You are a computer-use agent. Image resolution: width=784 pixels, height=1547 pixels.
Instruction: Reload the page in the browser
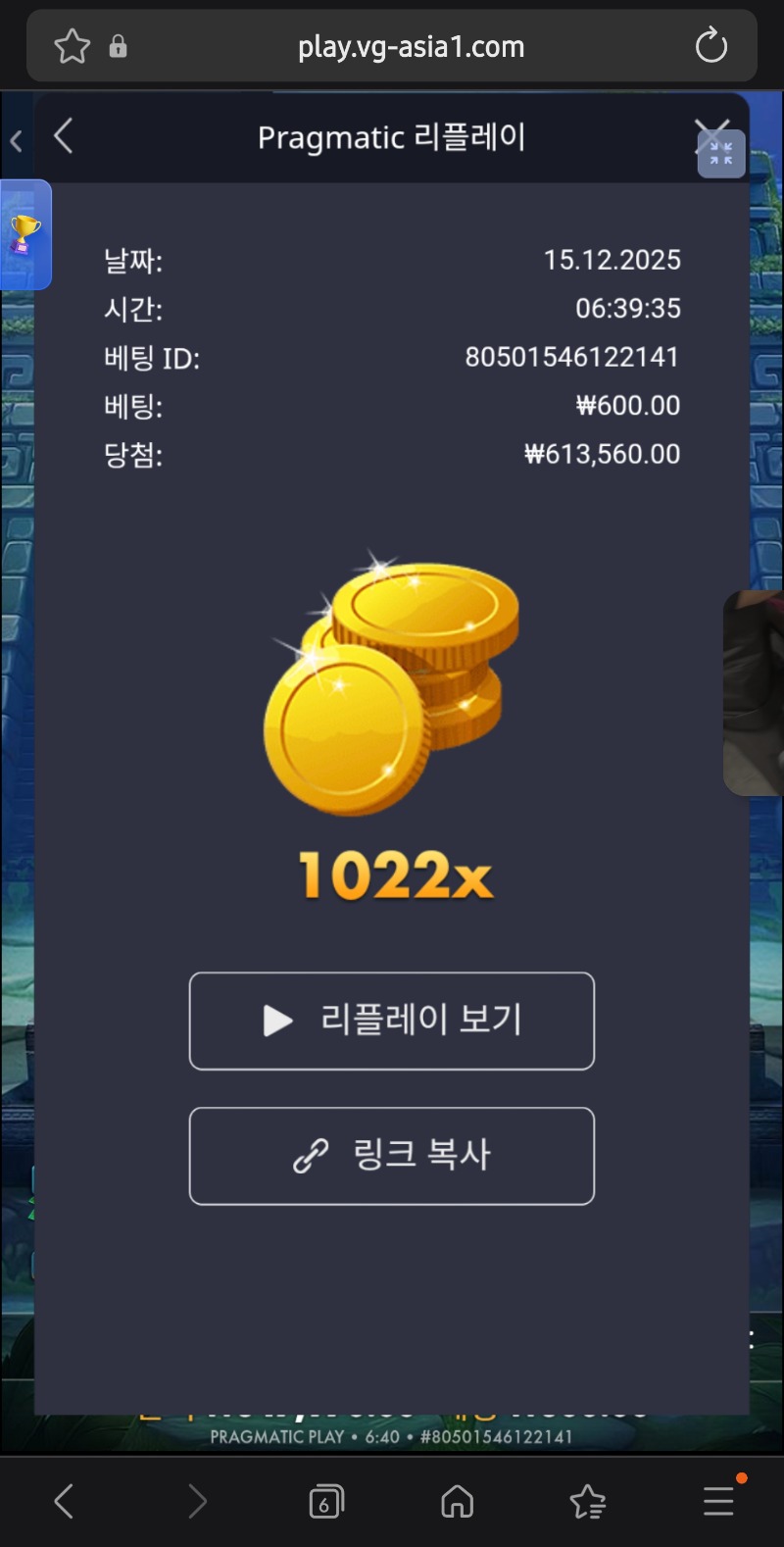click(x=710, y=46)
